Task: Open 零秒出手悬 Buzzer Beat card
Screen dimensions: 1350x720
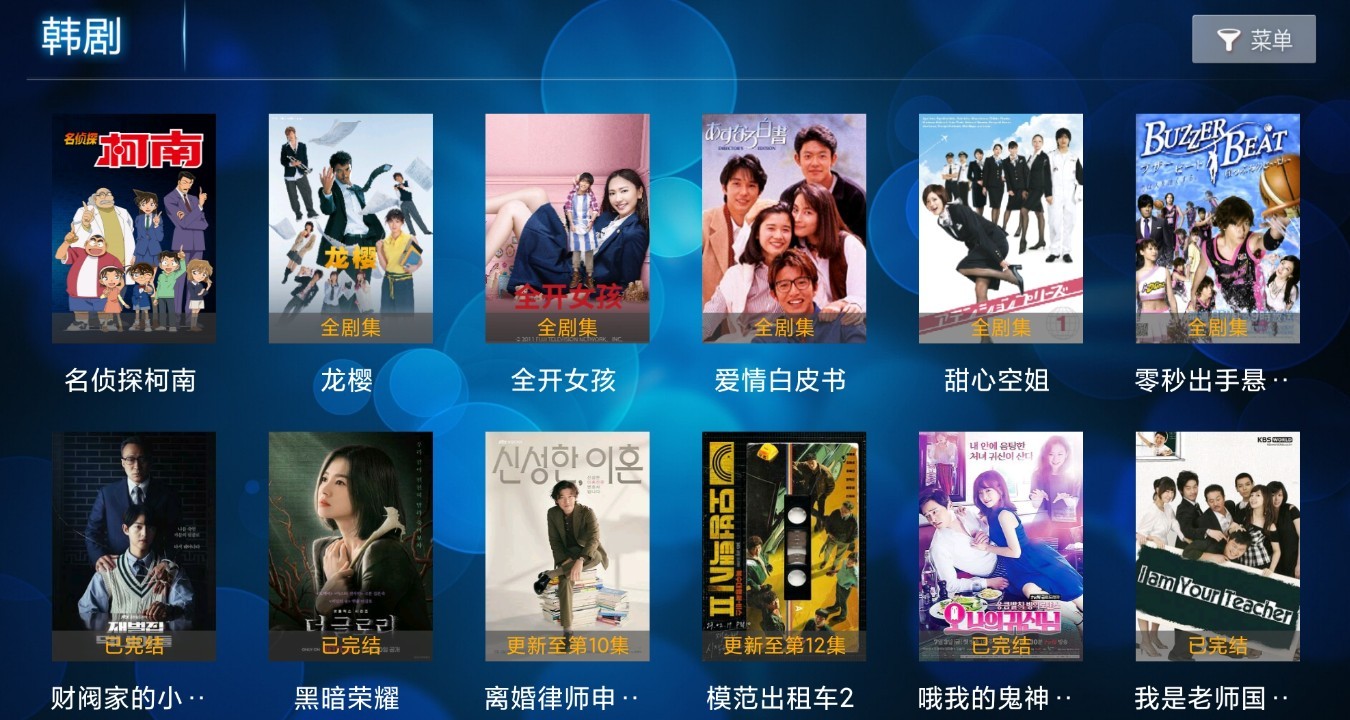Action: (1217, 228)
